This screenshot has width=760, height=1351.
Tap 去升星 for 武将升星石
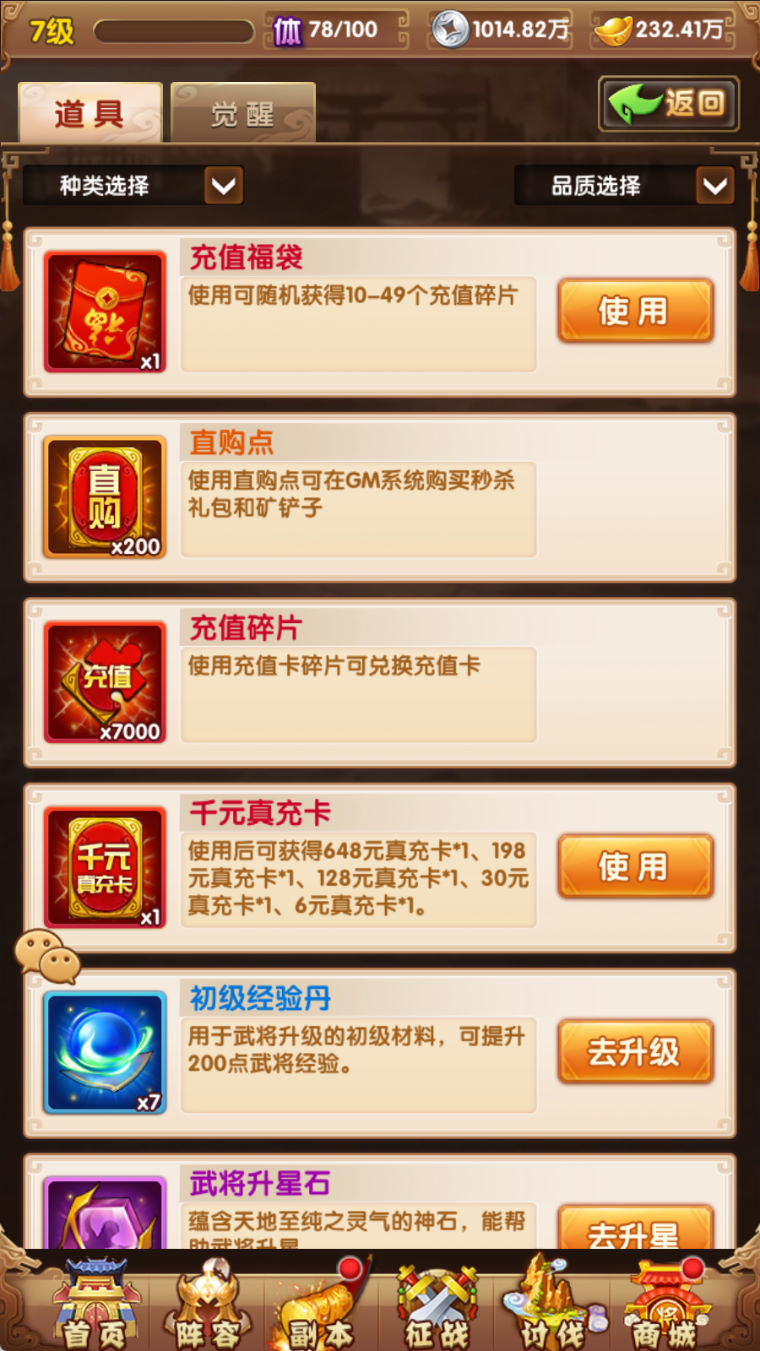[x=635, y=1232]
